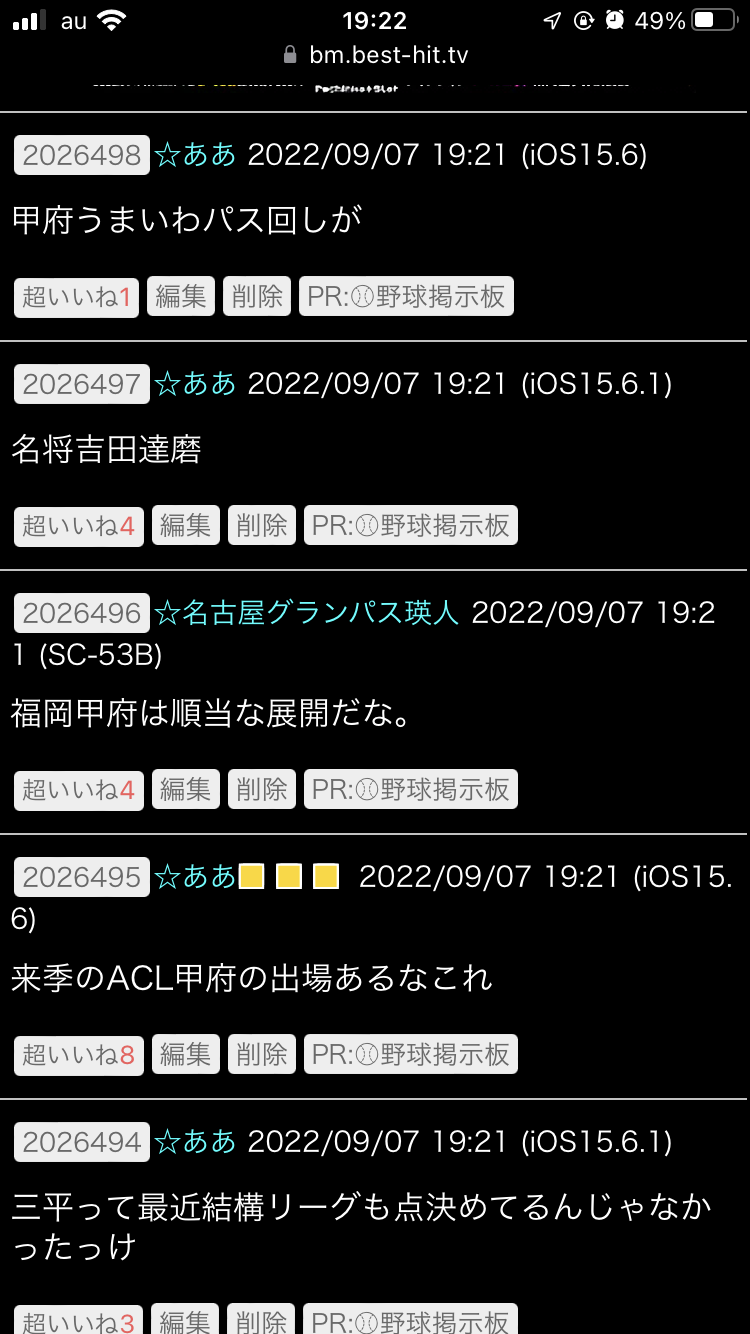Open PR 野球掲示板 under post 2026498
Viewport: 750px width, 1334px height.
point(406,296)
